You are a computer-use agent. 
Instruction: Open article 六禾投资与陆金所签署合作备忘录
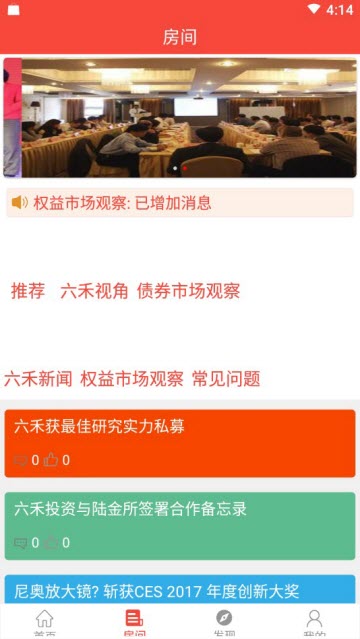click(x=180, y=526)
